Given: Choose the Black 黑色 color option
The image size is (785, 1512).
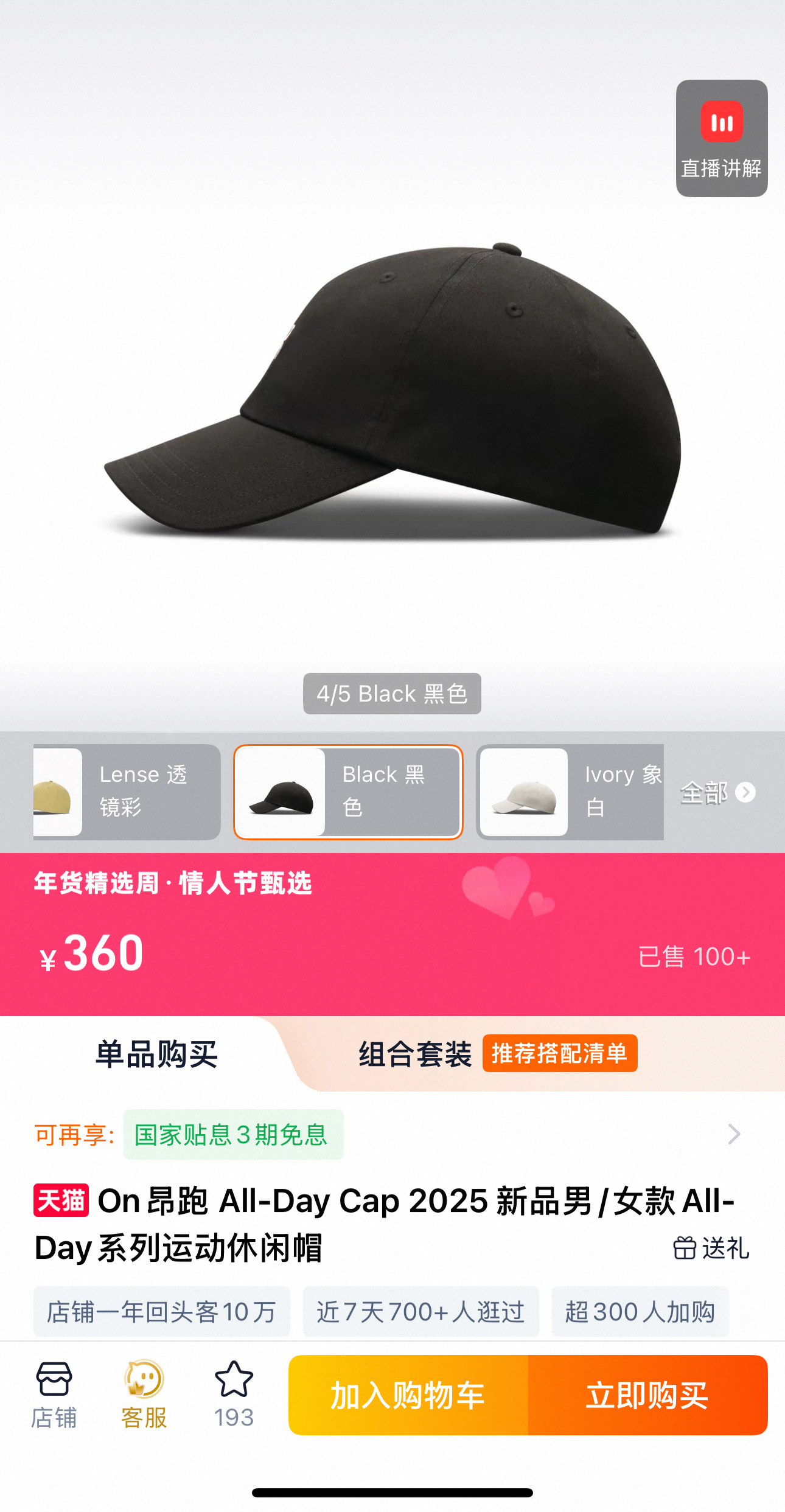Looking at the screenshot, I should [x=348, y=792].
